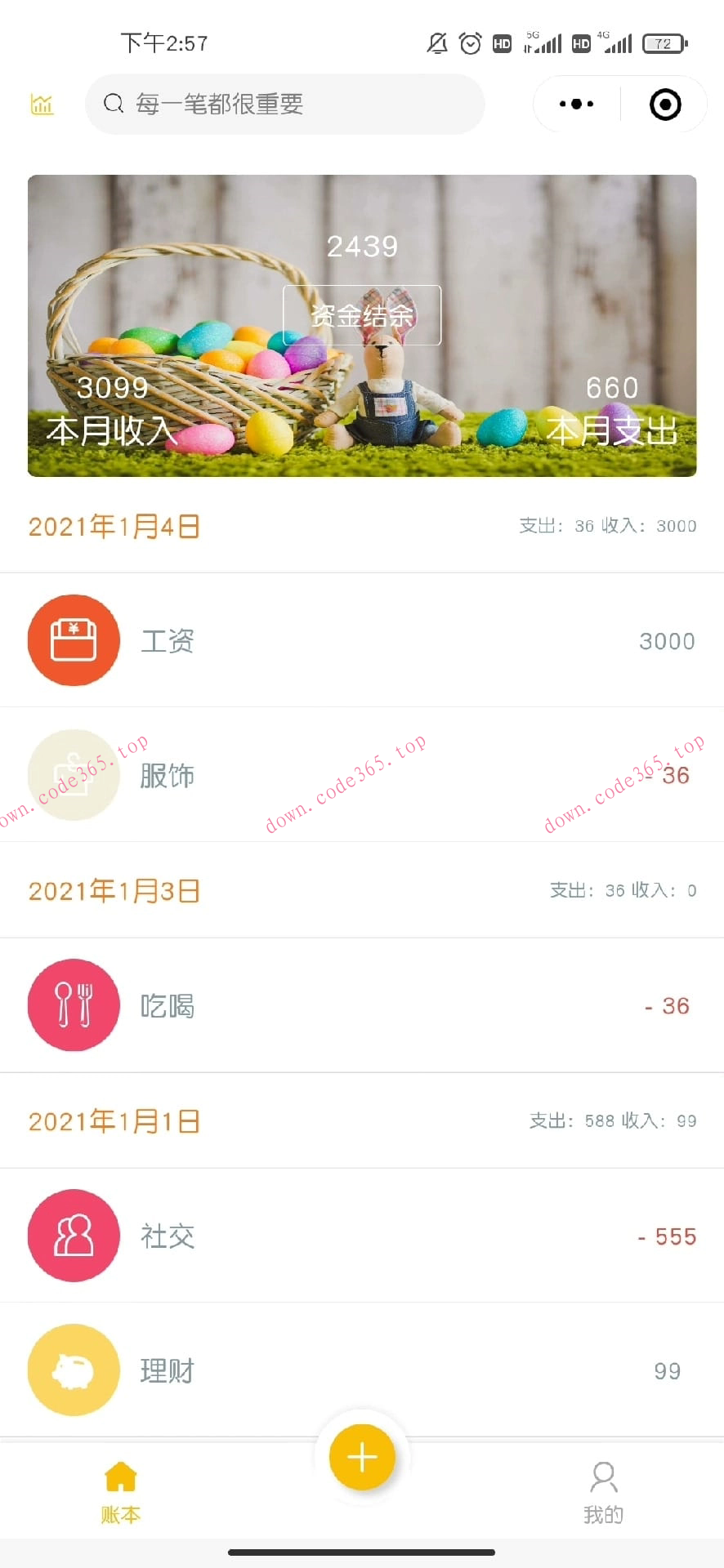Click the banner image with Easter eggs
Image resolution: width=724 pixels, height=1568 pixels.
362,325
